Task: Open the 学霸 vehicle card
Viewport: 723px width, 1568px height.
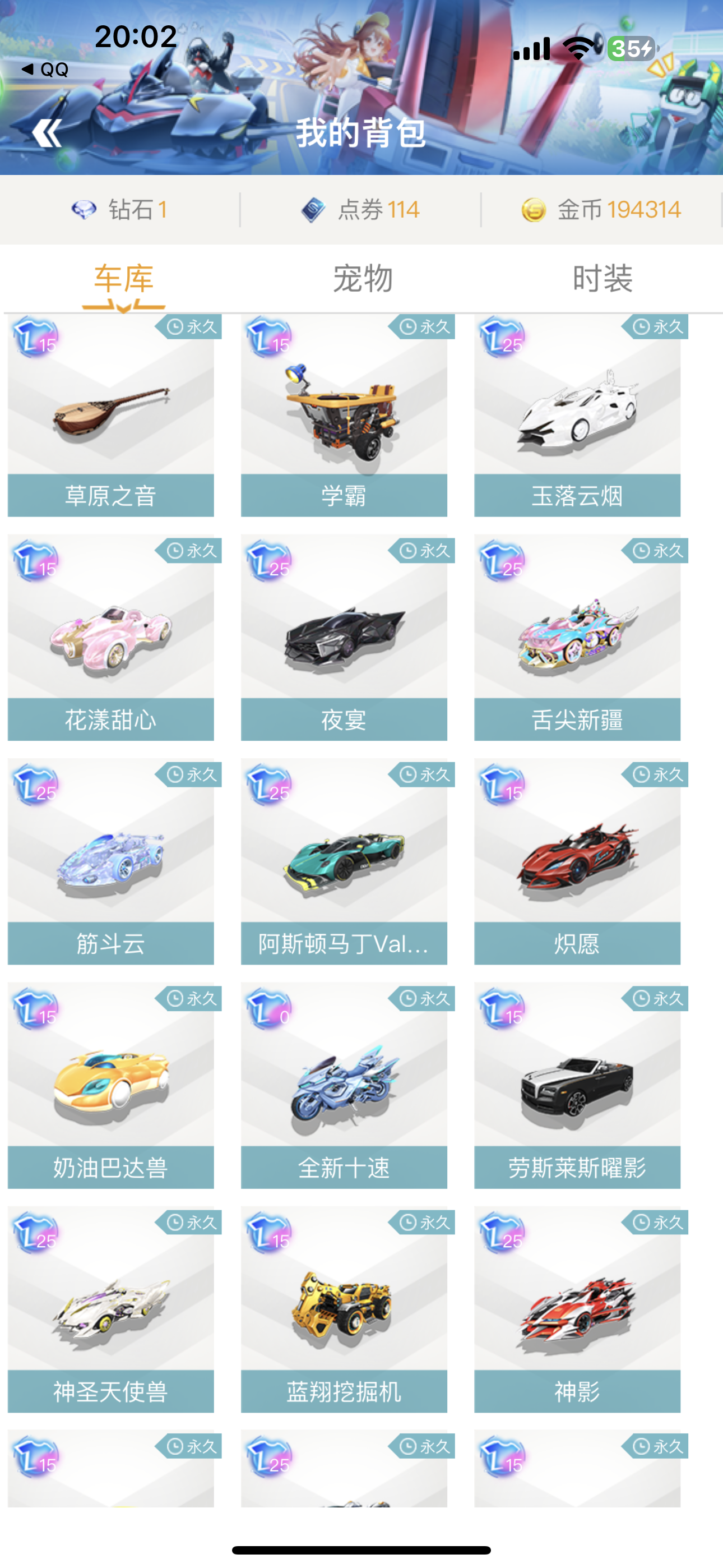Action: click(344, 416)
